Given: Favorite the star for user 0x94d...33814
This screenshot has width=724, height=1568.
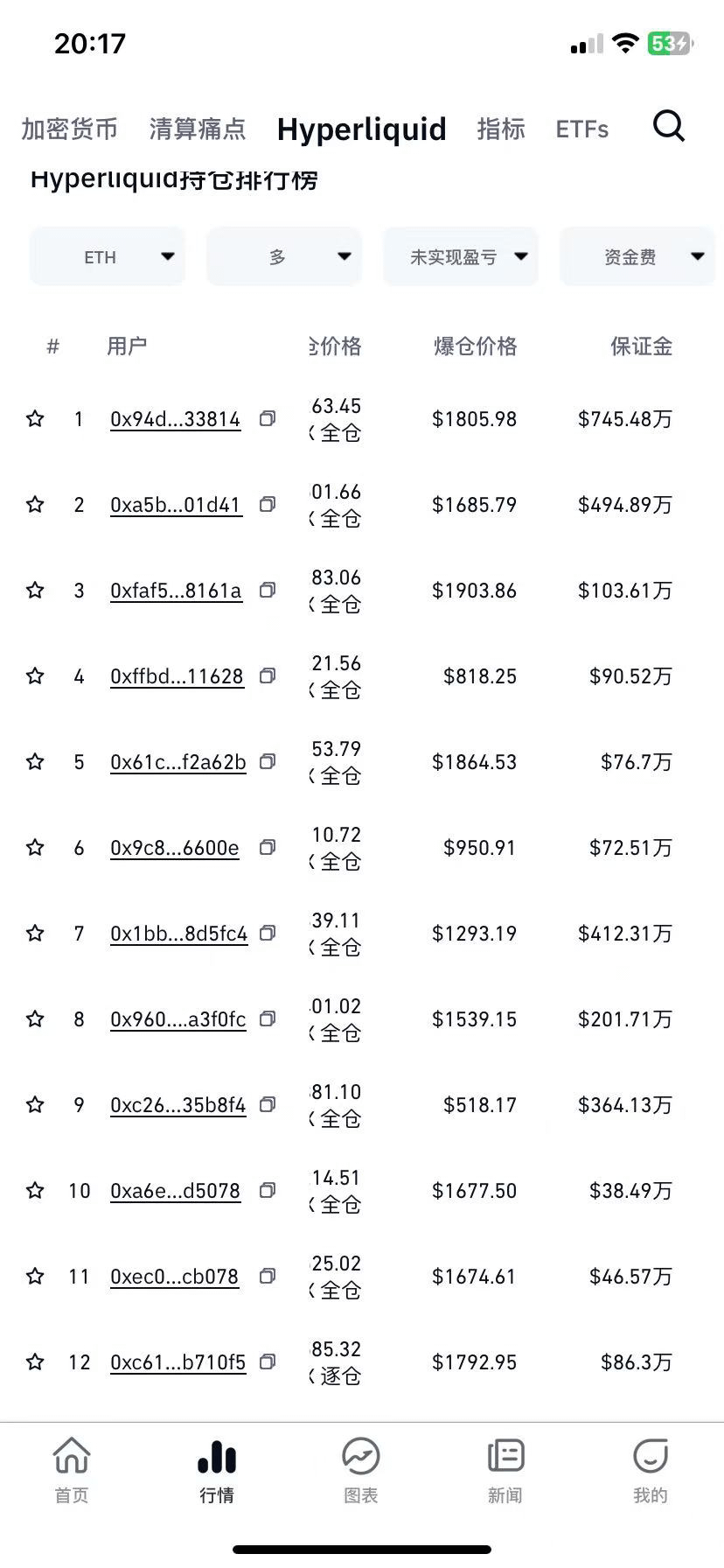Looking at the screenshot, I should [35, 419].
